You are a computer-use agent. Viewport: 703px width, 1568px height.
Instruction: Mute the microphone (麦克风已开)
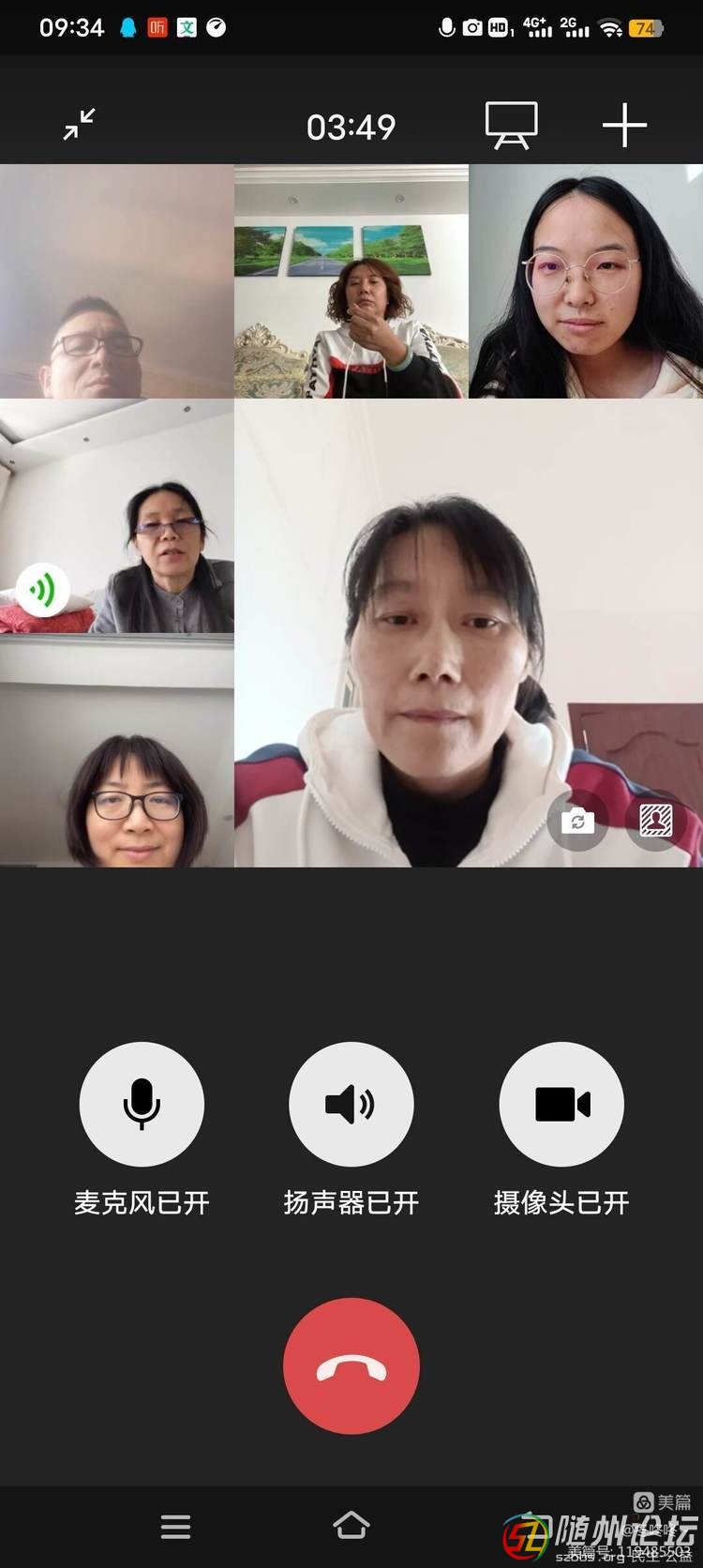[x=142, y=1104]
